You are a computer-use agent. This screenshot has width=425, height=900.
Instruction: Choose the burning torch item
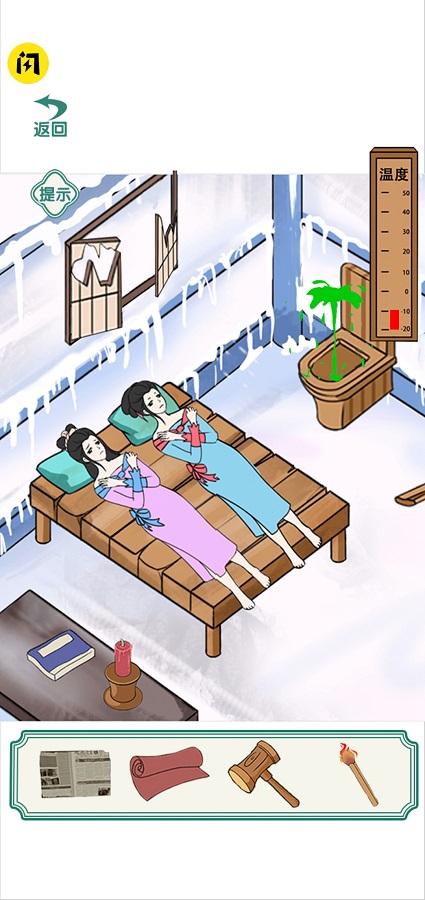pos(359,774)
